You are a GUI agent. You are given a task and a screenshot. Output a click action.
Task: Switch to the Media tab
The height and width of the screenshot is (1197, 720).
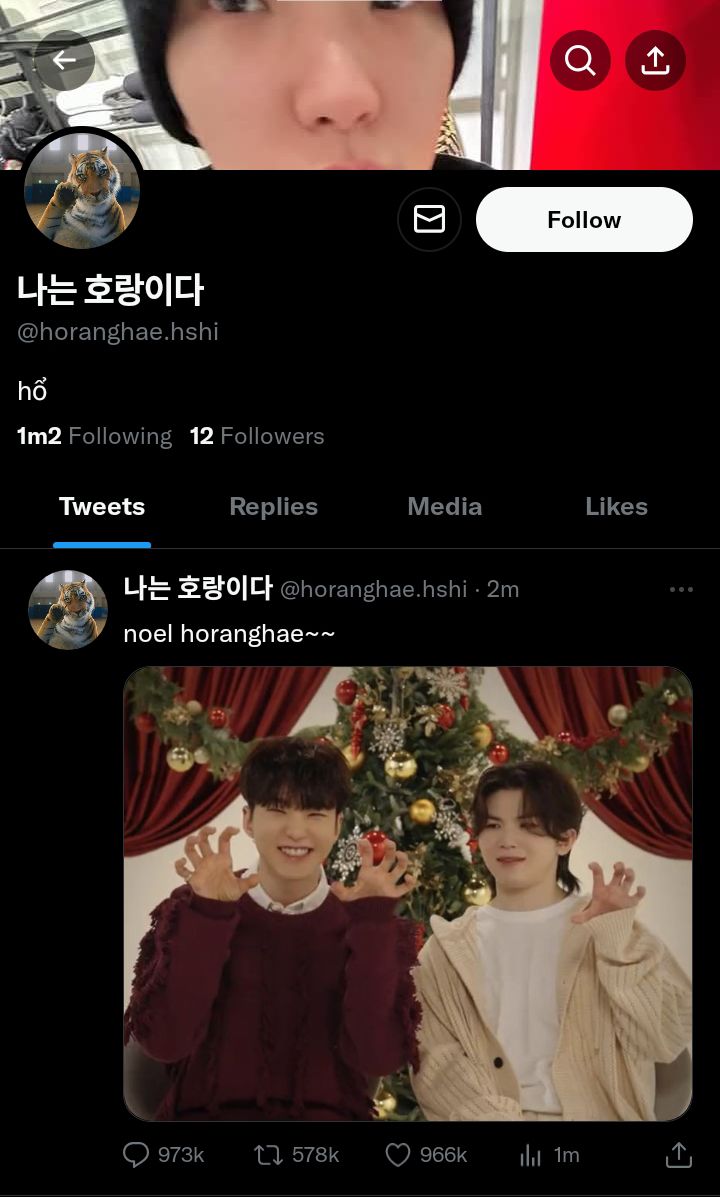(x=444, y=507)
